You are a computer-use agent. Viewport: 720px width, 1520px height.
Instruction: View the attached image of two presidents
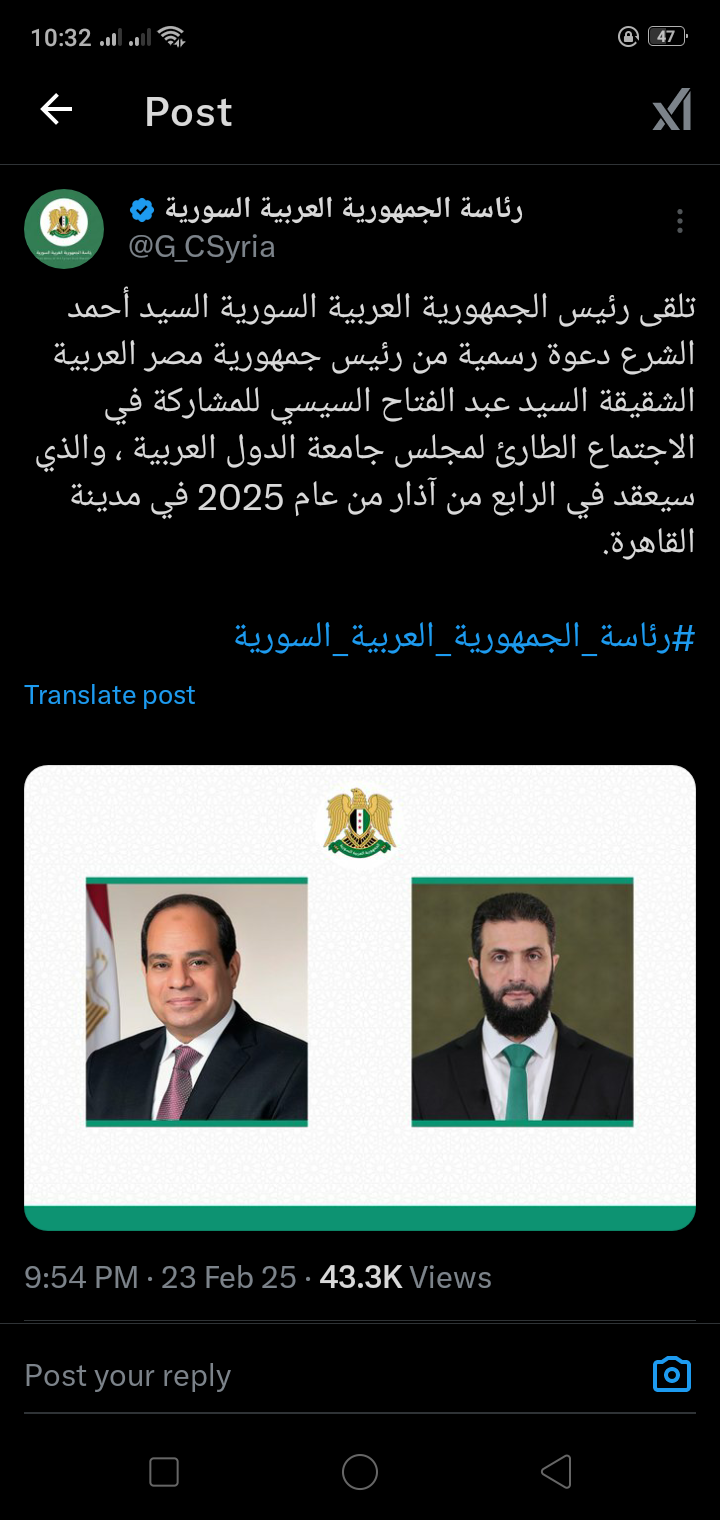(x=360, y=998)
